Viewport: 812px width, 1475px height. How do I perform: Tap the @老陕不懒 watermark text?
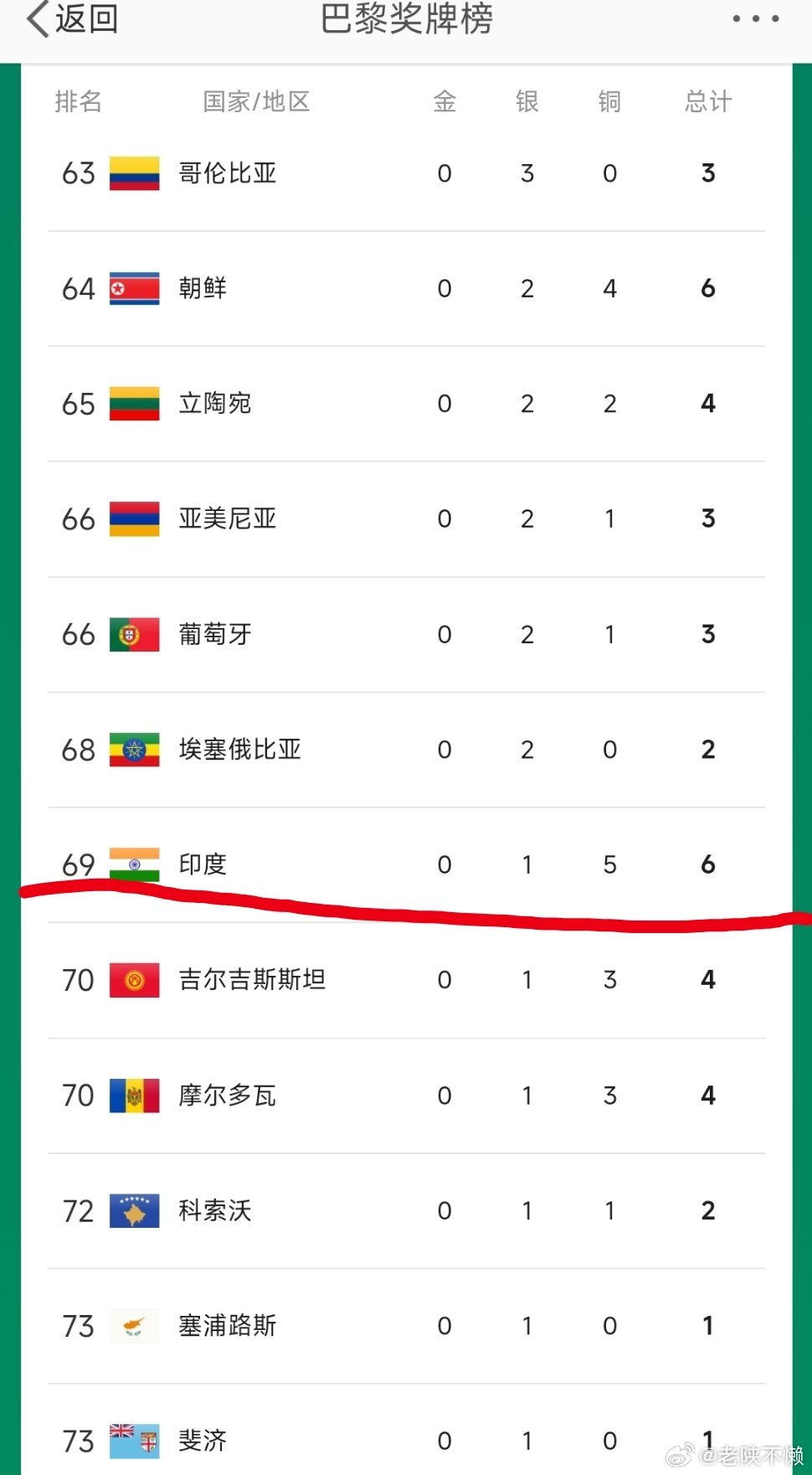[745, 1455]
